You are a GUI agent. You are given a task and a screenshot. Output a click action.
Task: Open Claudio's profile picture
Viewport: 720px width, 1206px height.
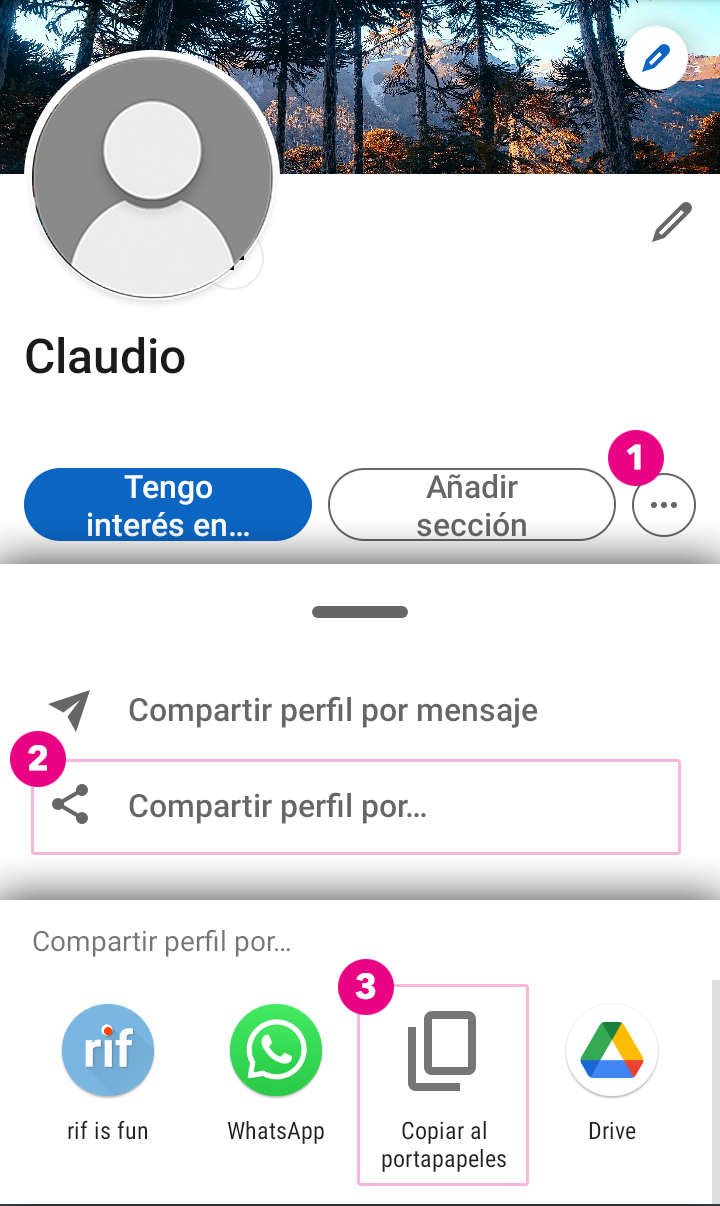click(152, 177)
